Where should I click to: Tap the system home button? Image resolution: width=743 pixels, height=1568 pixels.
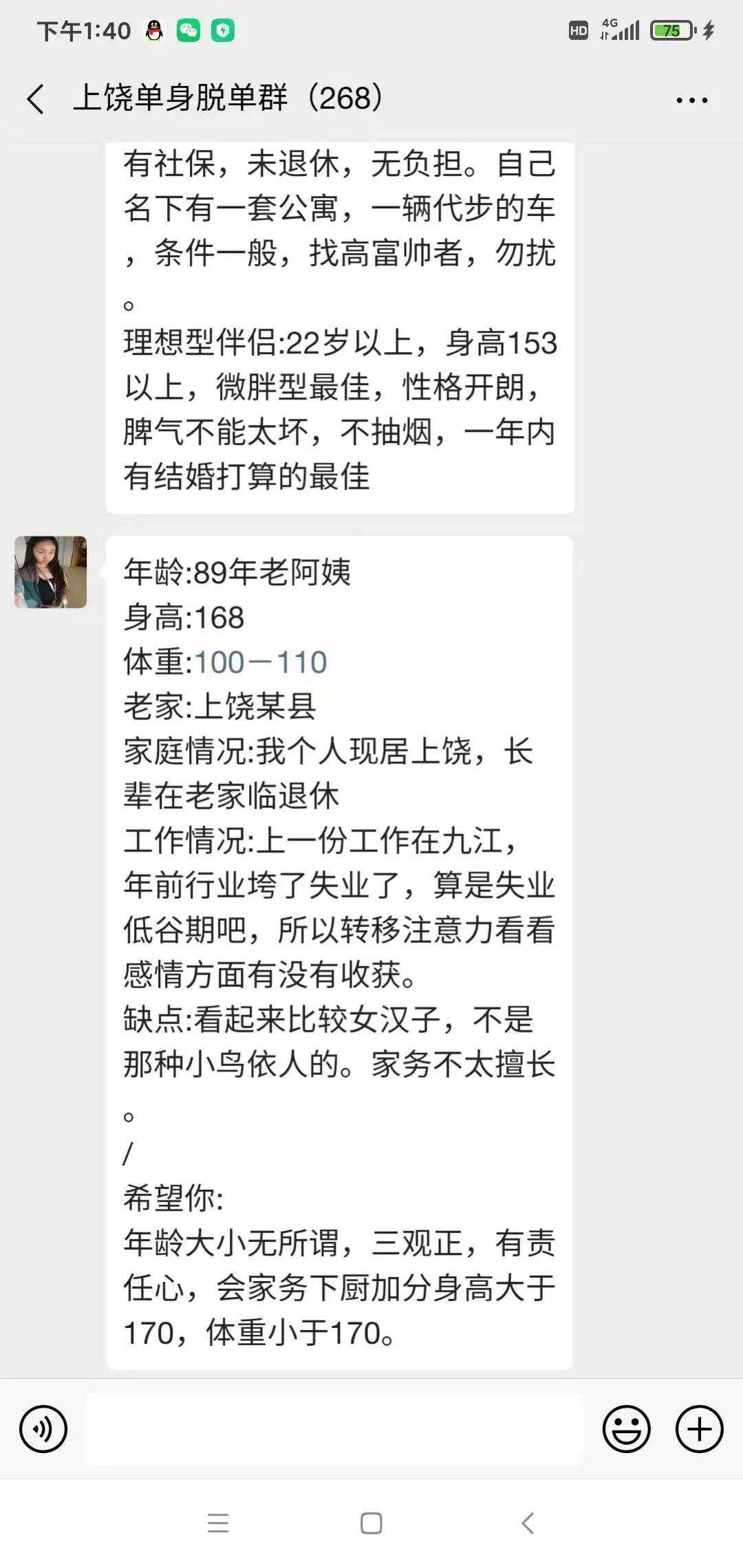coord(371,1524)
